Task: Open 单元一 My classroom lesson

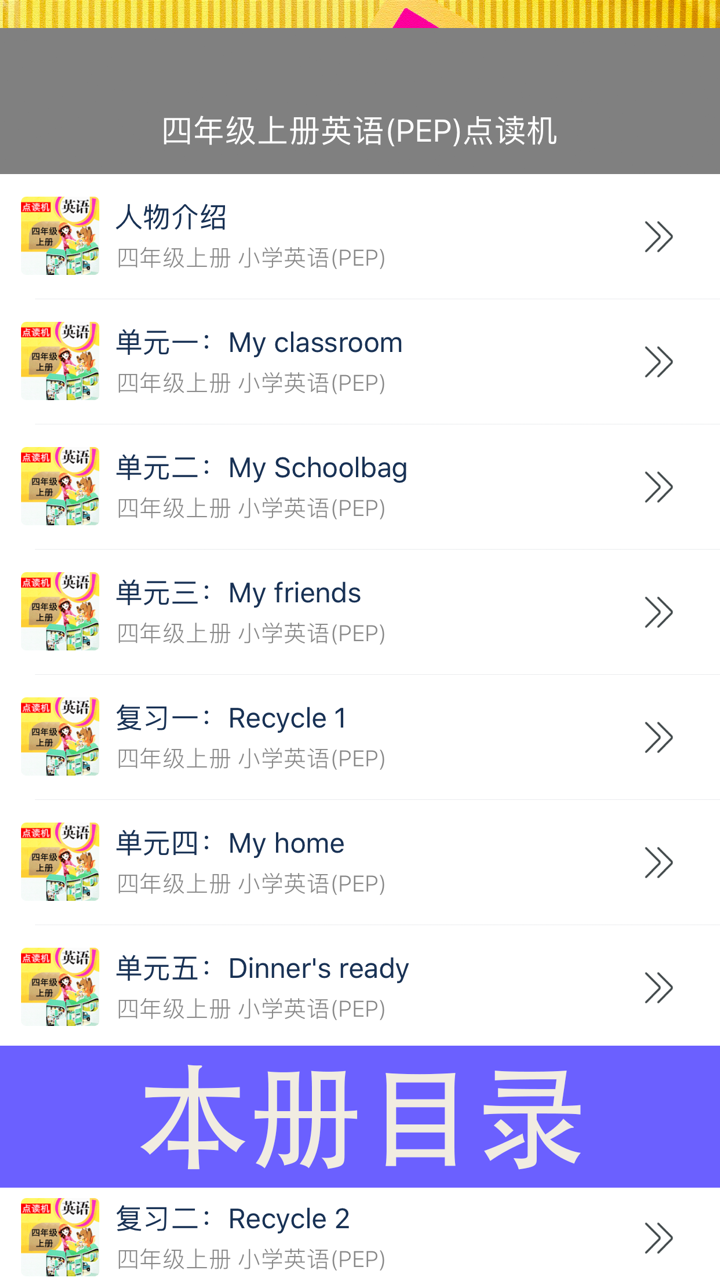Action: [300, 361]
